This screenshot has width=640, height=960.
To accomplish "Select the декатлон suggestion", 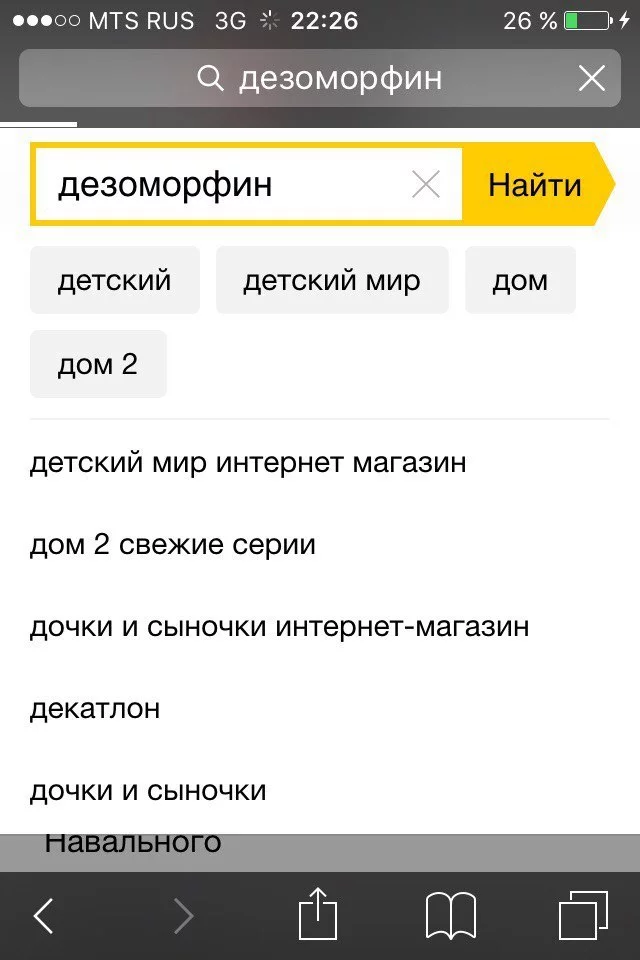I will pos(95,709).
